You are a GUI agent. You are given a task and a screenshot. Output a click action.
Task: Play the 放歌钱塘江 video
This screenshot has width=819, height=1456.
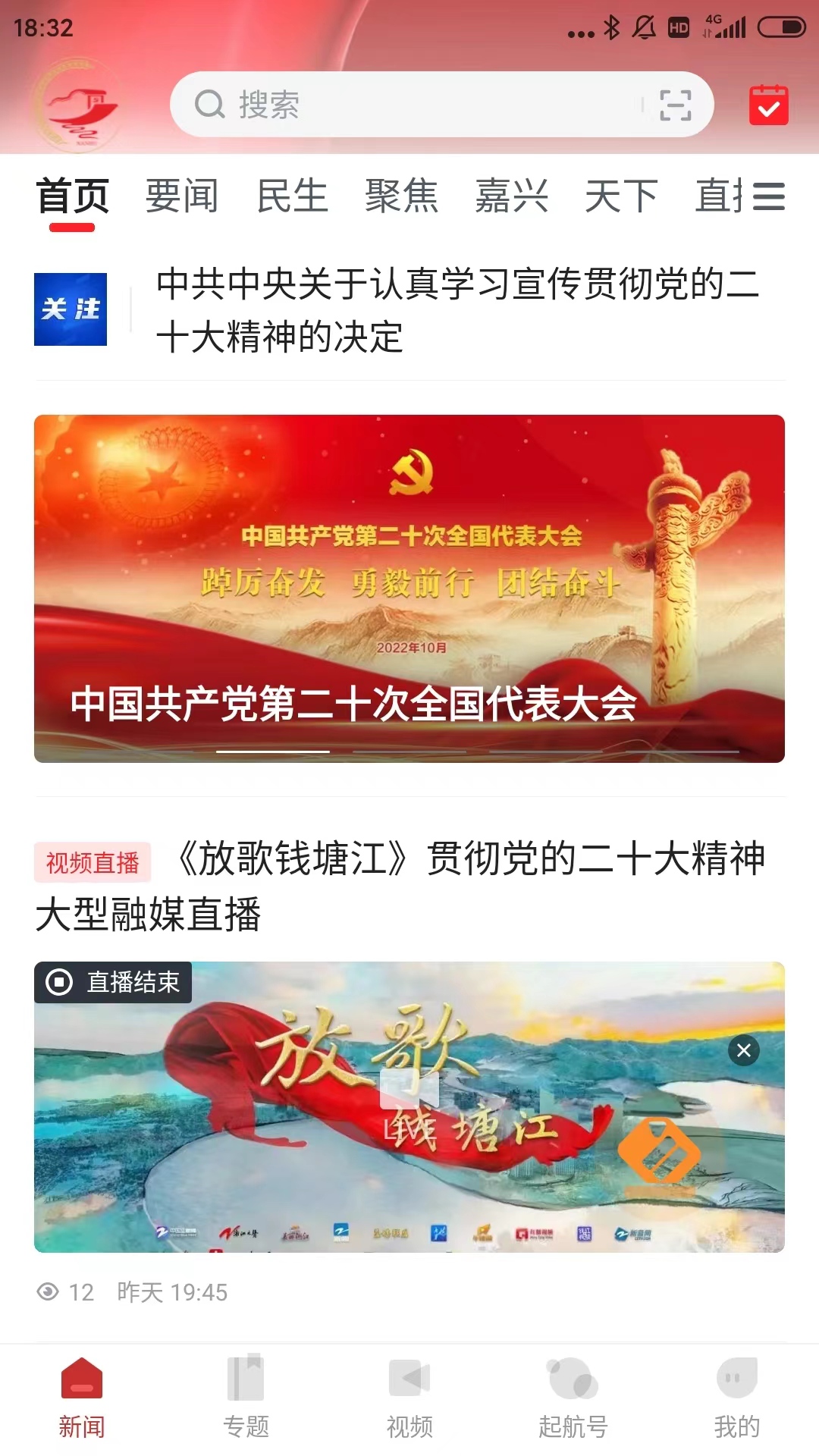point(409,1092)
